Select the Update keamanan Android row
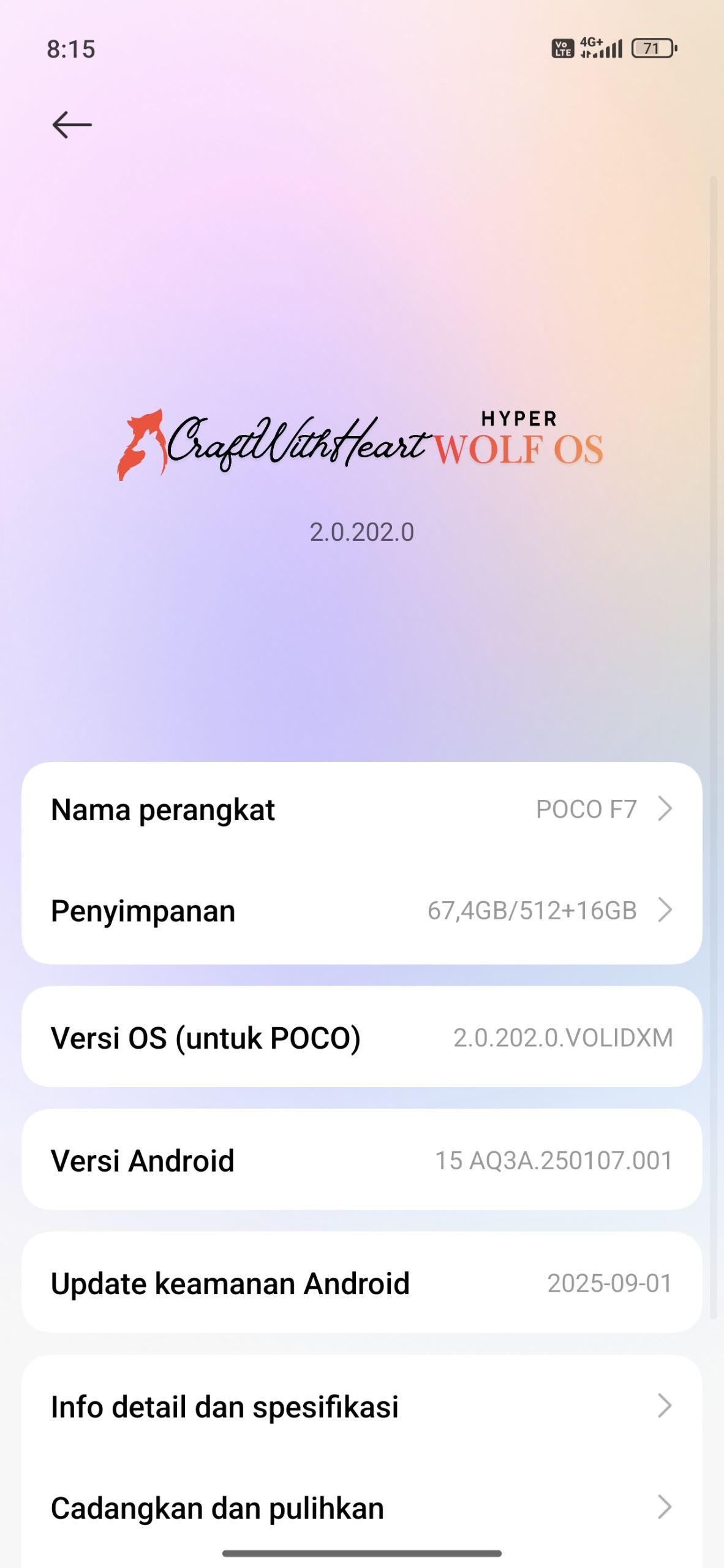The height and width of the screenshot is (1568, 724). point(361,1283)
